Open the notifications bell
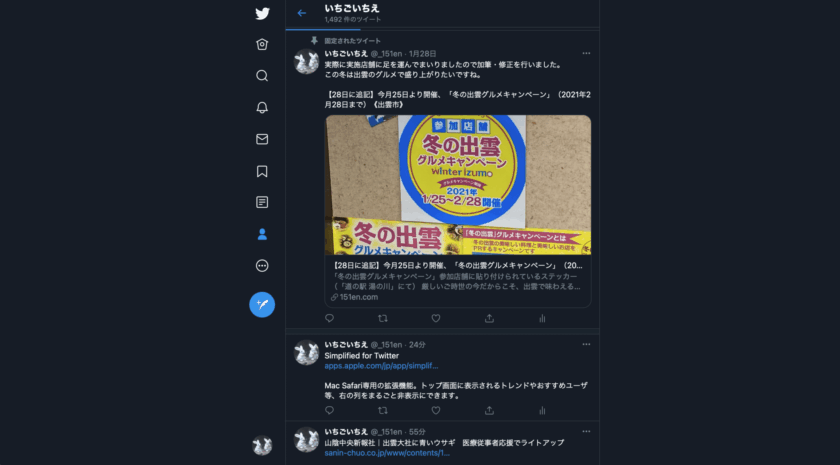 [x=262, y=107]
